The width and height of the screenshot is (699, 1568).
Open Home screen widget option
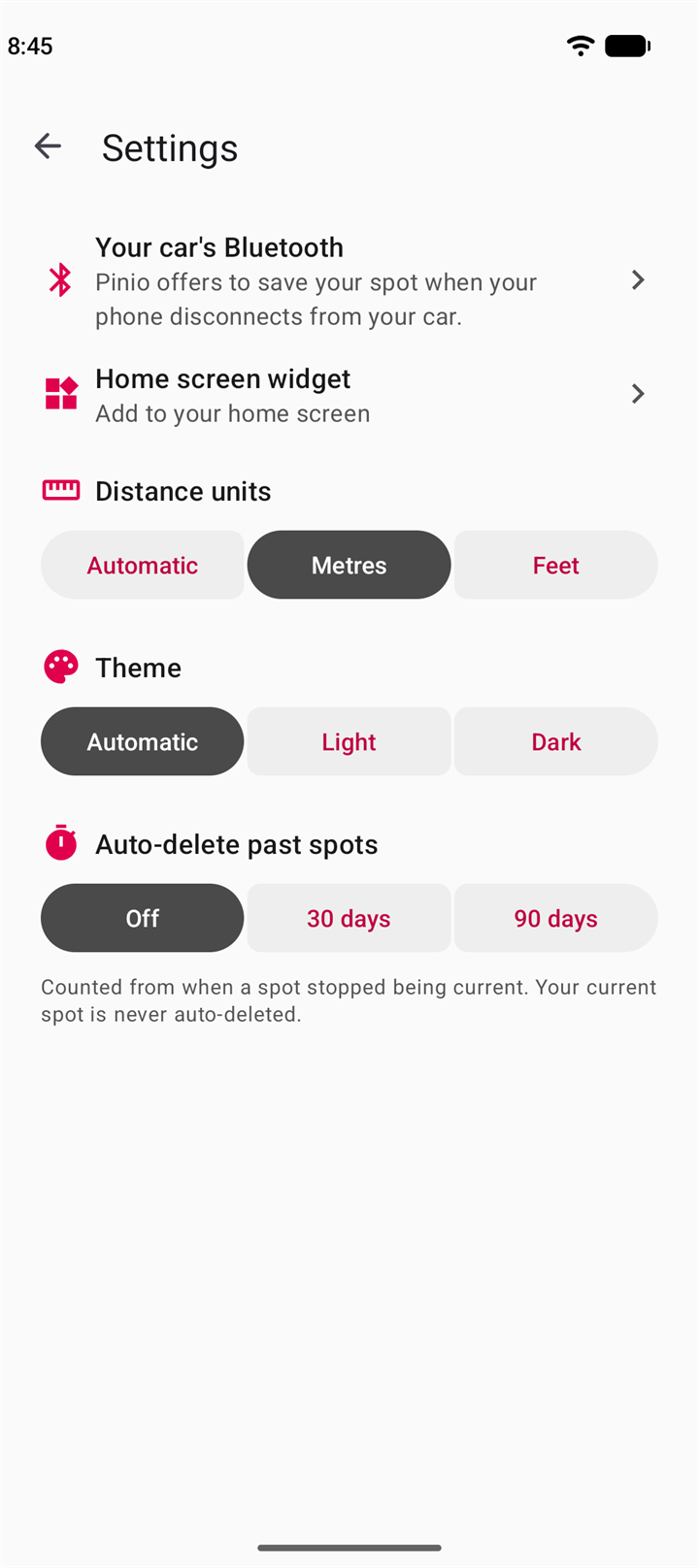pos(349,394)
